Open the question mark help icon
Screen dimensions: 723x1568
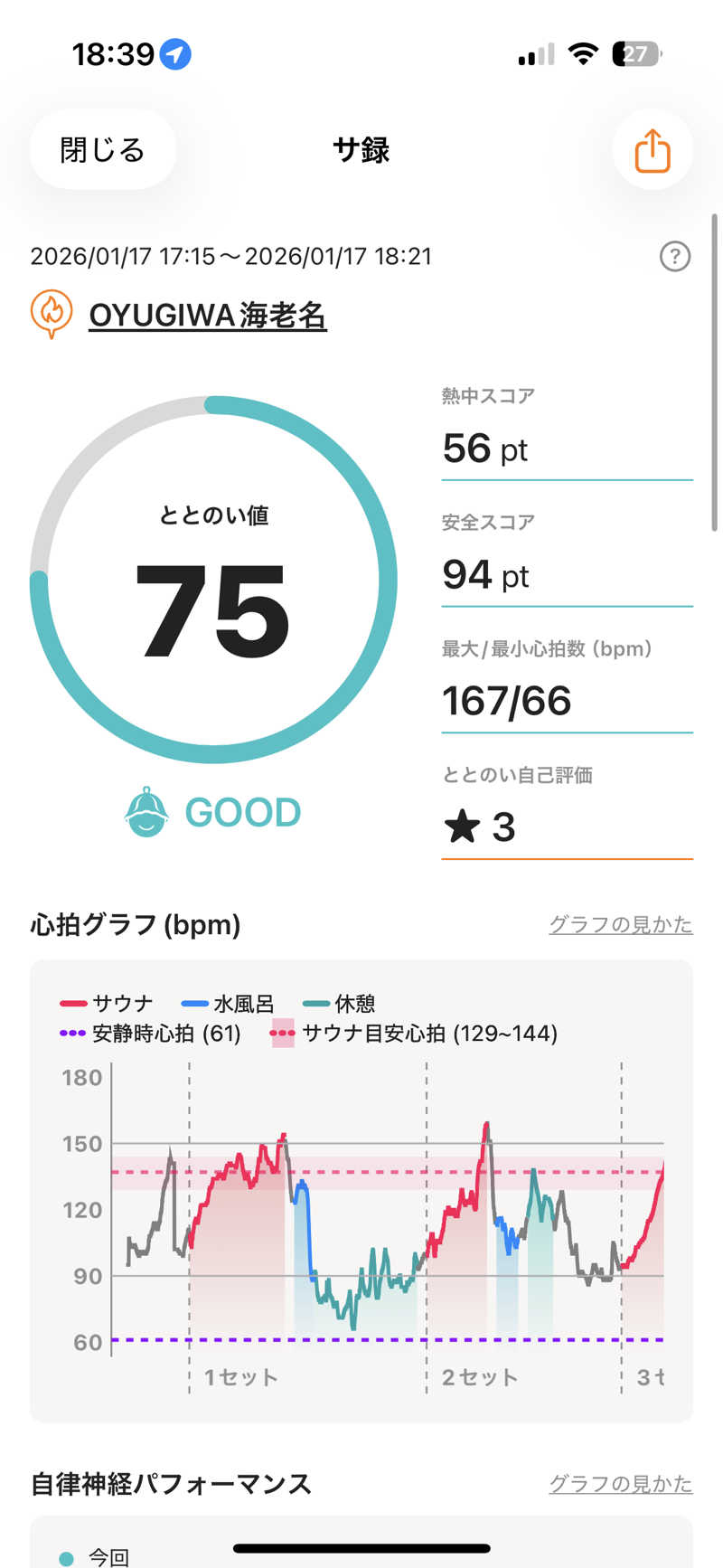(x=674, y=257)
